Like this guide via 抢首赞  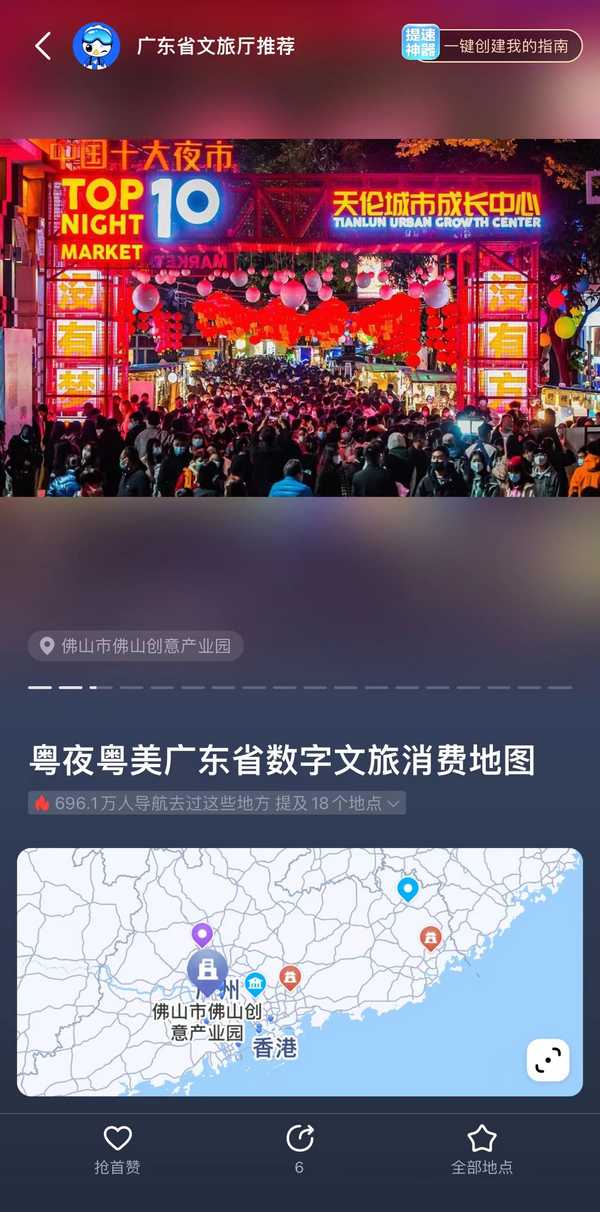pos(117,1148)
